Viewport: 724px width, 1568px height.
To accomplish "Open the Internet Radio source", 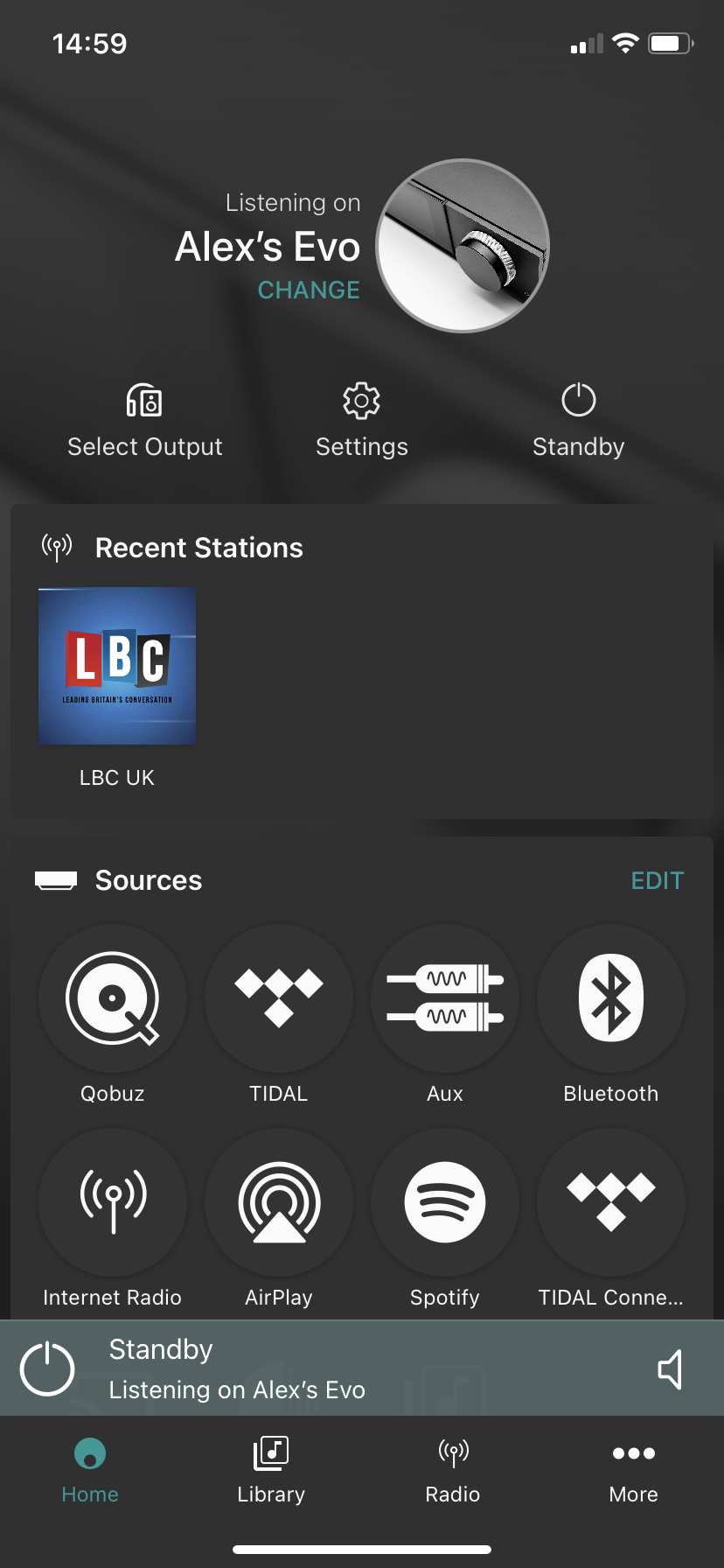I will 113,1202.
